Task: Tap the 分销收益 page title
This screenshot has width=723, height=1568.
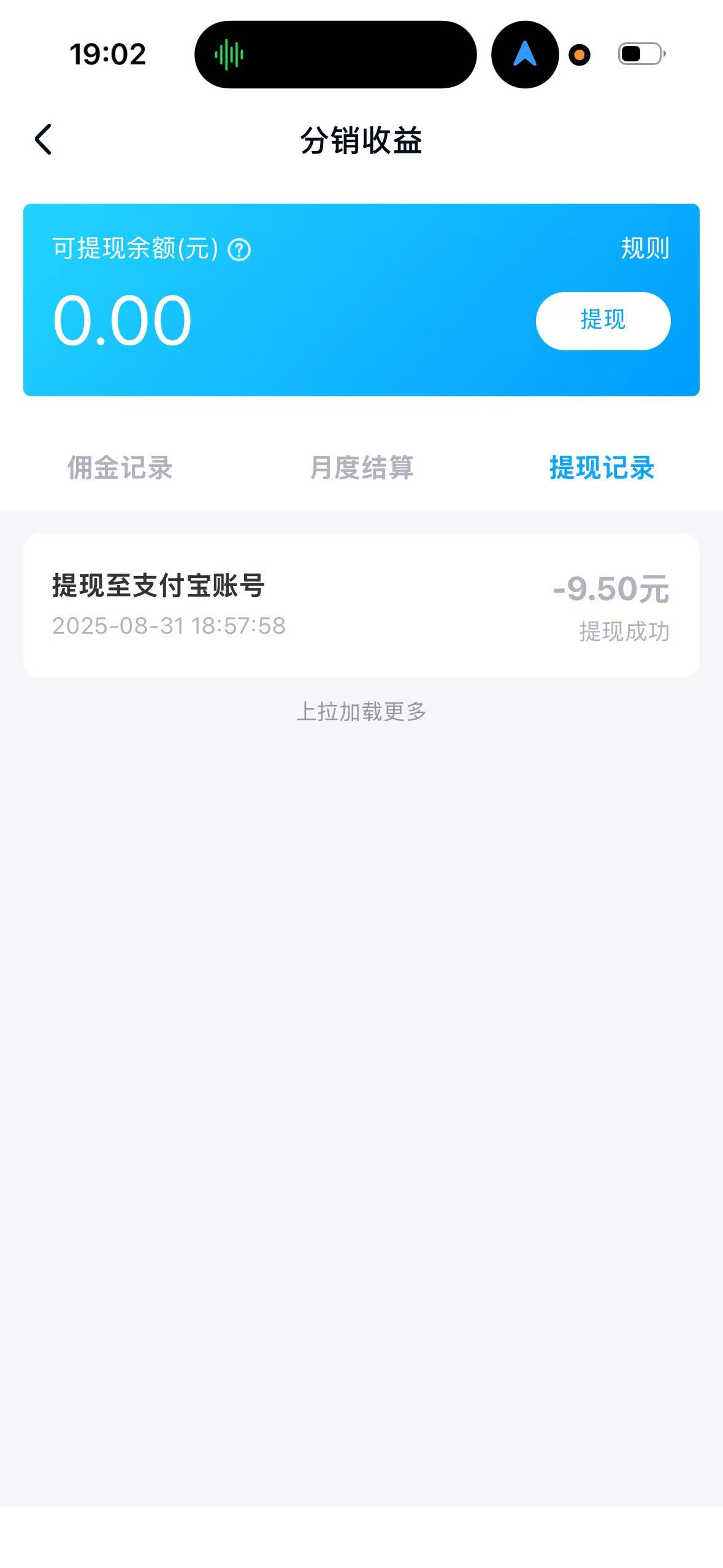Action: (x=361, y=139)
